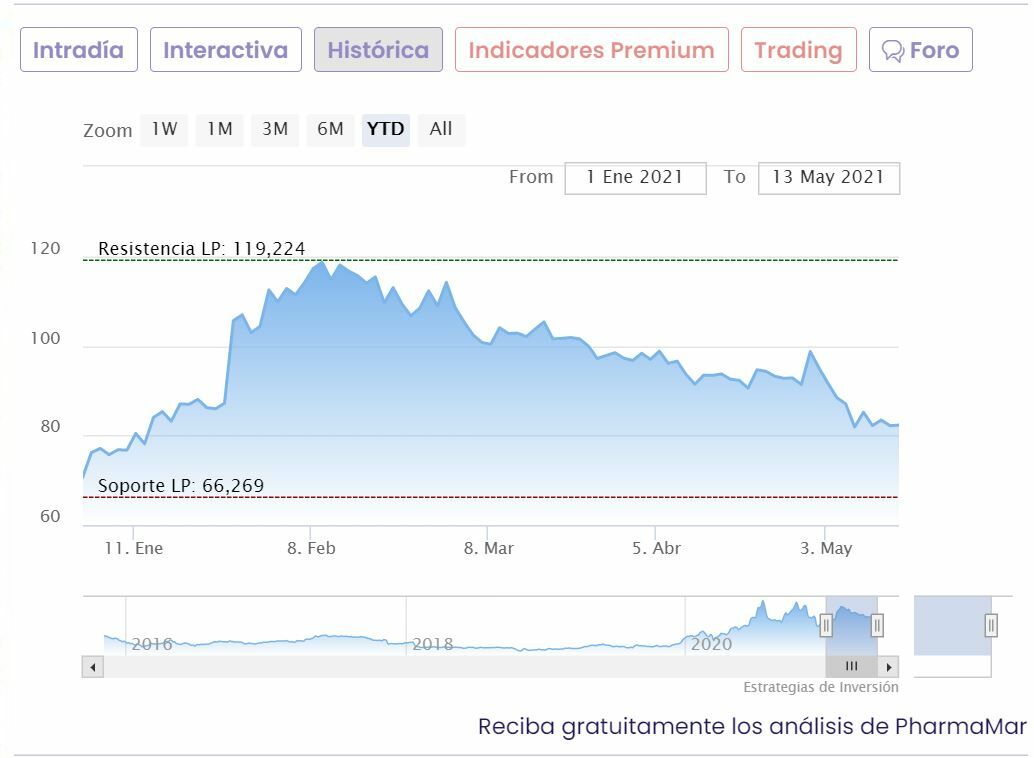
Task: Open Indicadores Premium
Action: 591,50
